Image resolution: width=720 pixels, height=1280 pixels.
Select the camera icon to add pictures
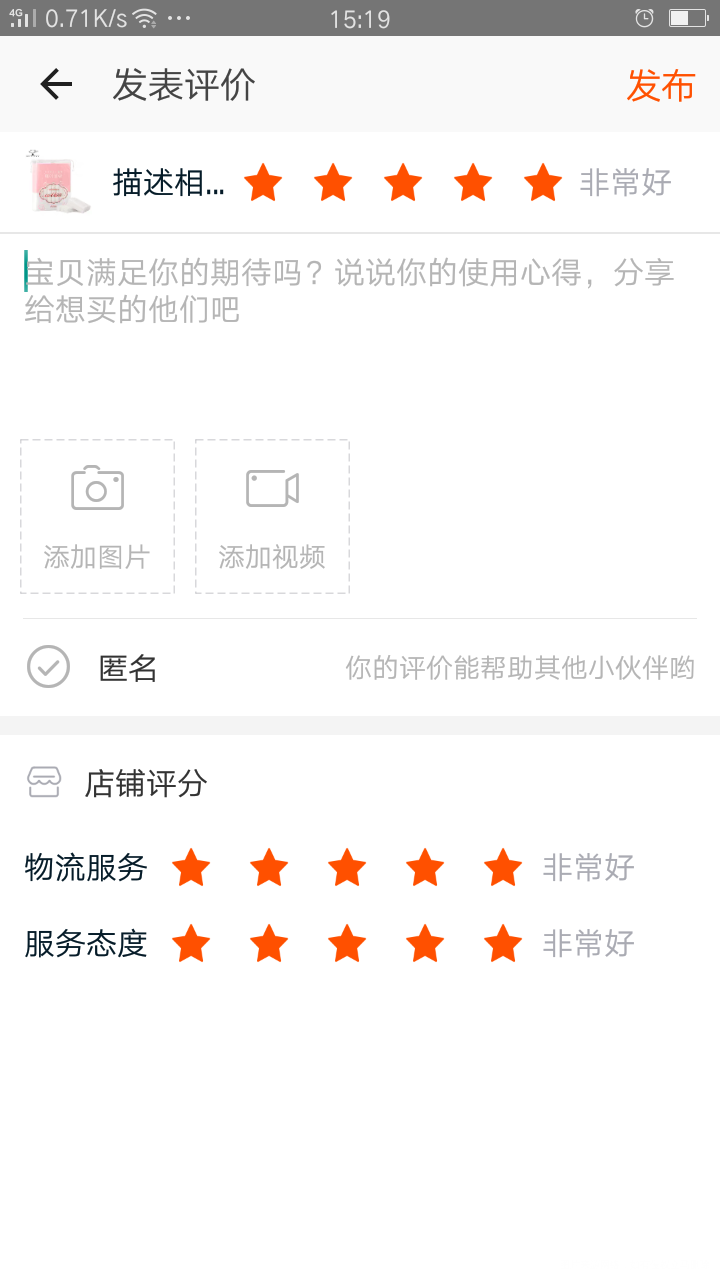96,489
